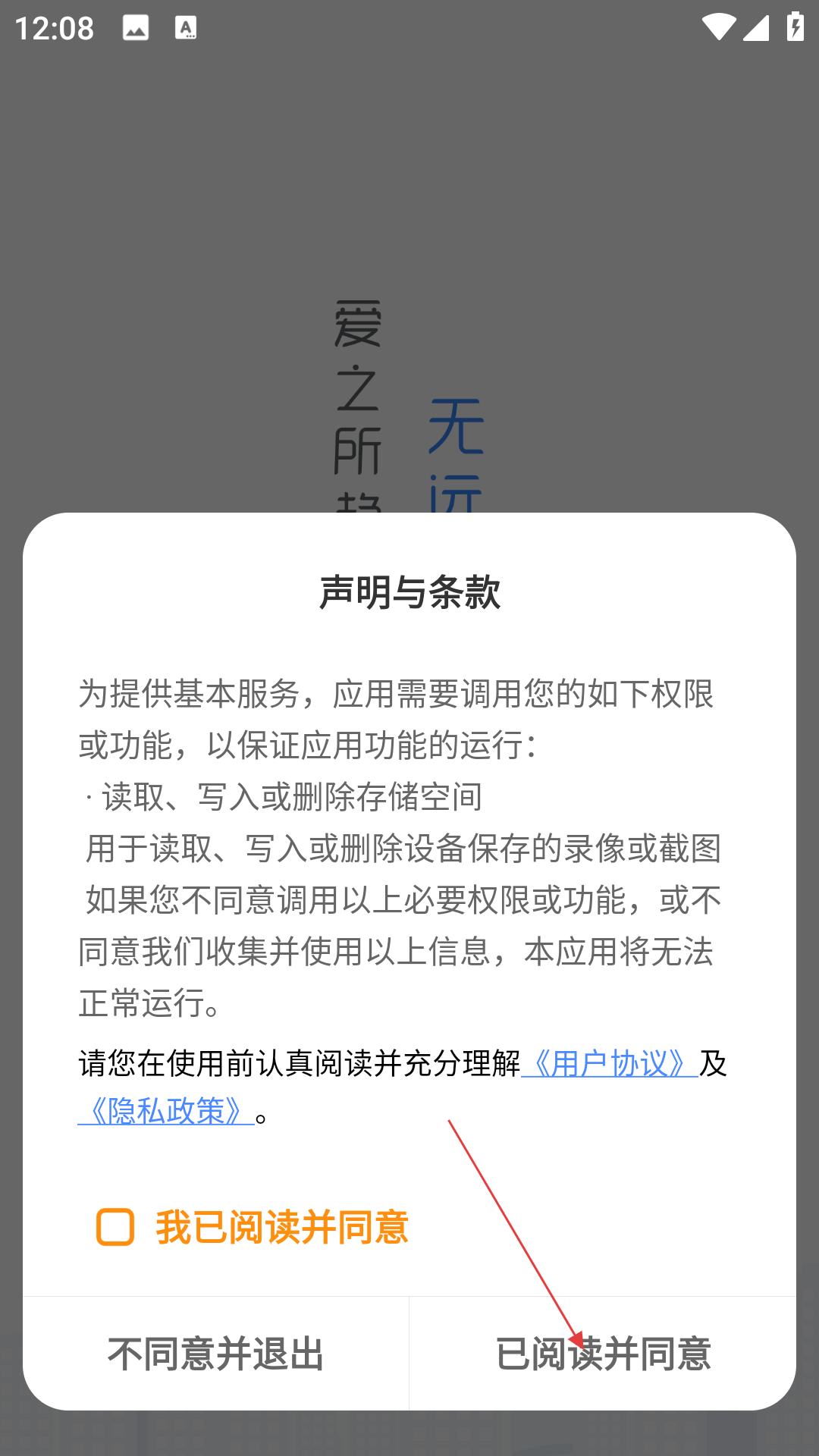Open the 《隐私政策》 link
The width and height of the screenshot is (819, 1456).
[166, 1112]
